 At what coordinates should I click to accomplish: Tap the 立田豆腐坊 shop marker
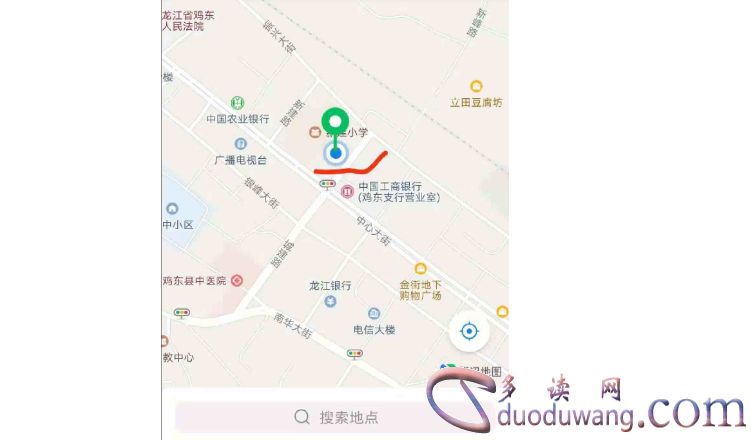[476, 87]
